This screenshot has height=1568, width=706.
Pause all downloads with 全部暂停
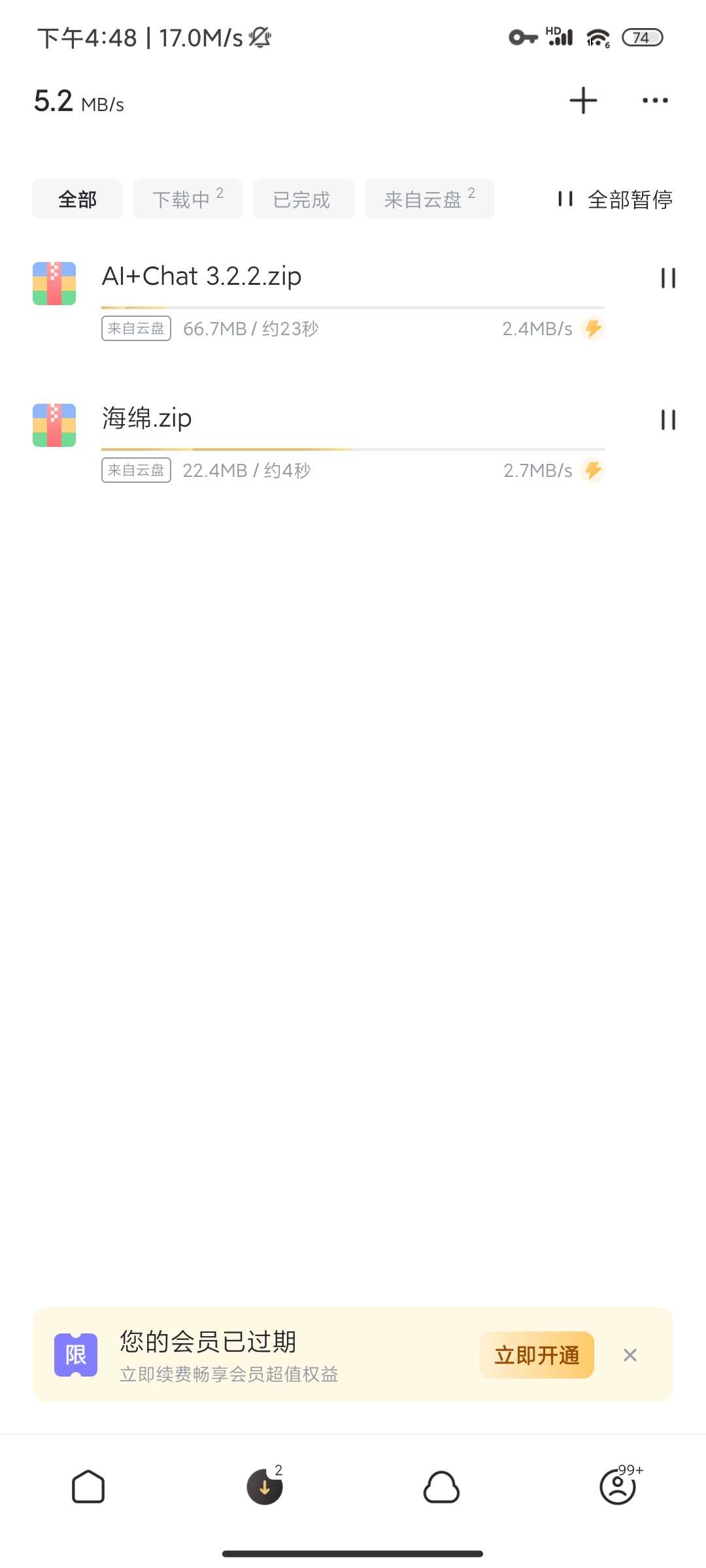click(616, 199)
